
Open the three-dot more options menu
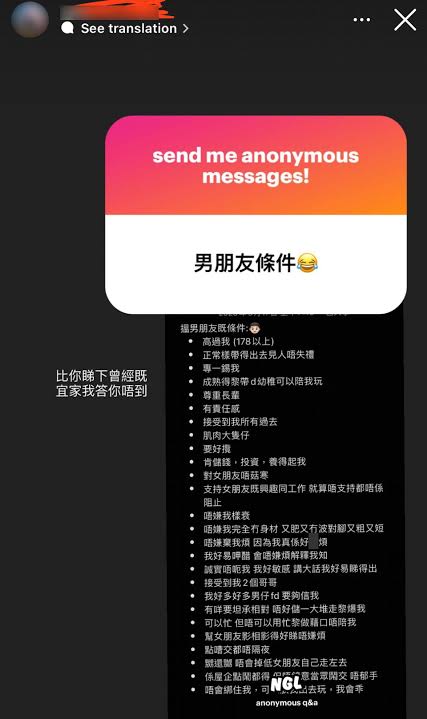pos(362,20)
